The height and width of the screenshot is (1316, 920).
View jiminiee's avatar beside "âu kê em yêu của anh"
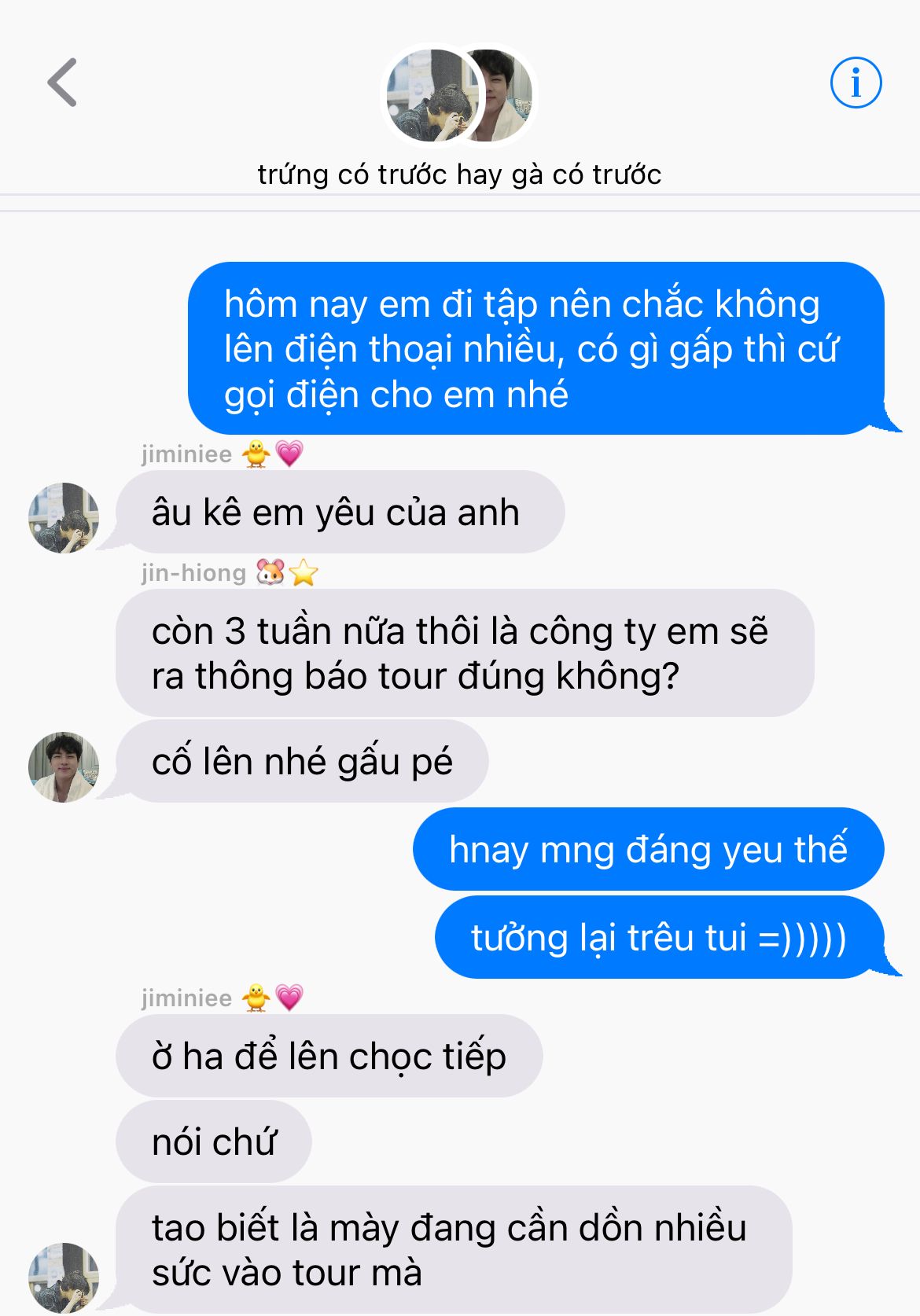(64, 517)
